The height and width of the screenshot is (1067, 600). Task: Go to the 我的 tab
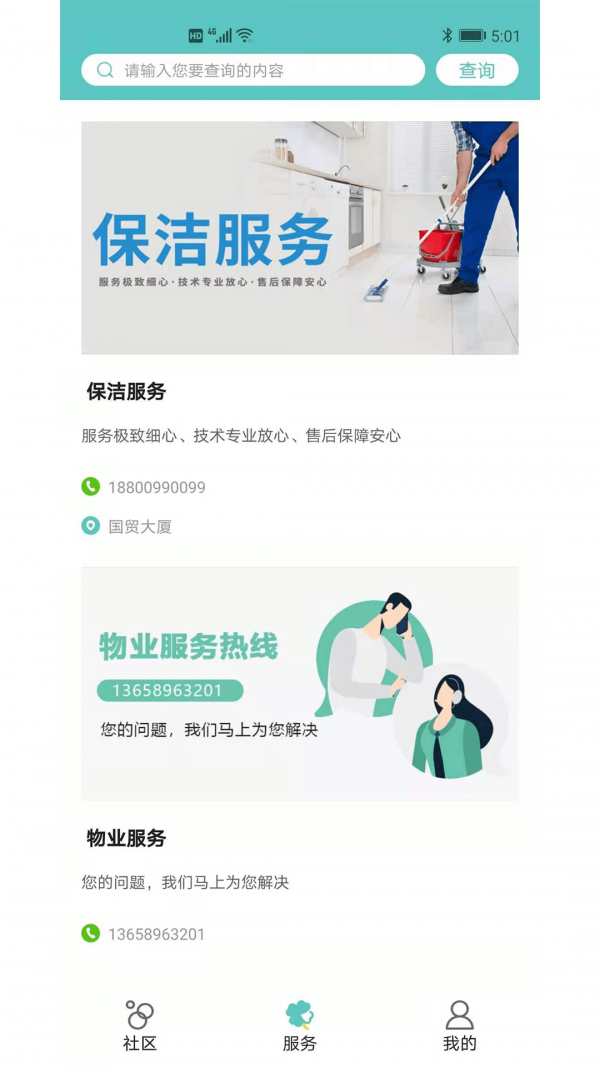click(x=459, y=1026)
